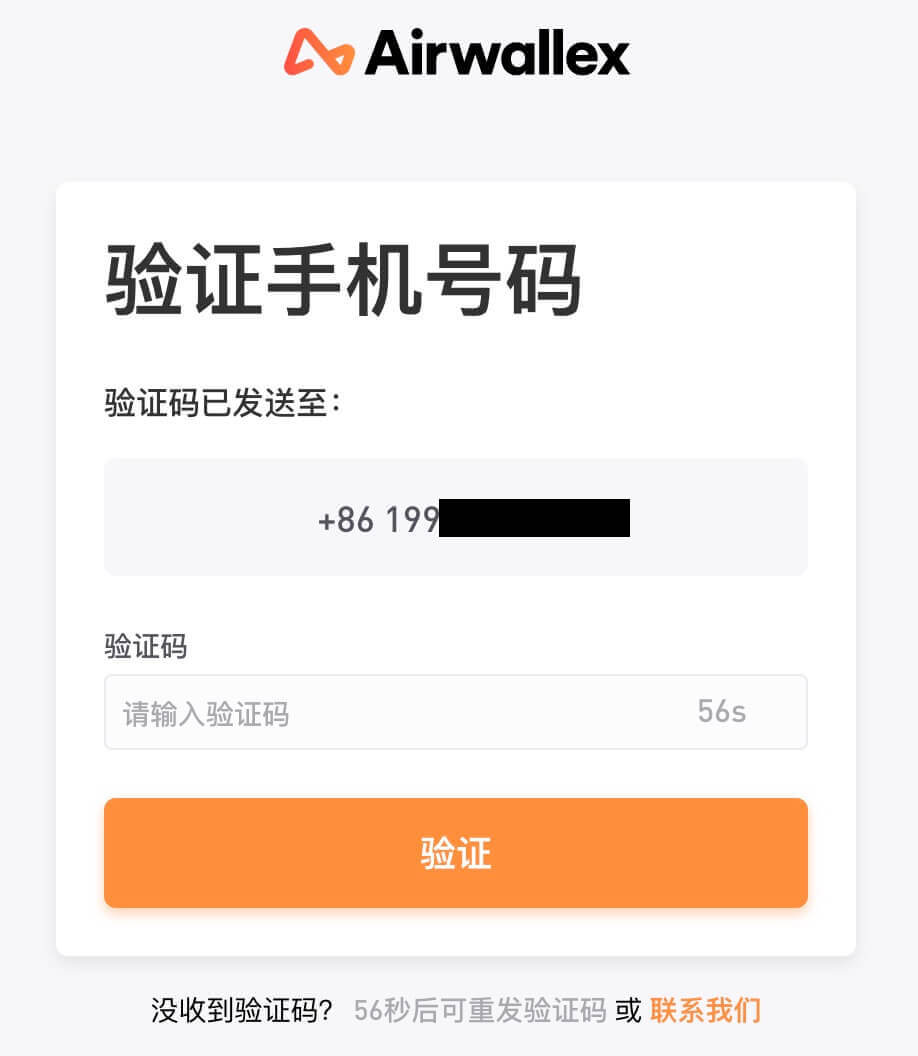Click the 验证 verification button

point(455,852)
